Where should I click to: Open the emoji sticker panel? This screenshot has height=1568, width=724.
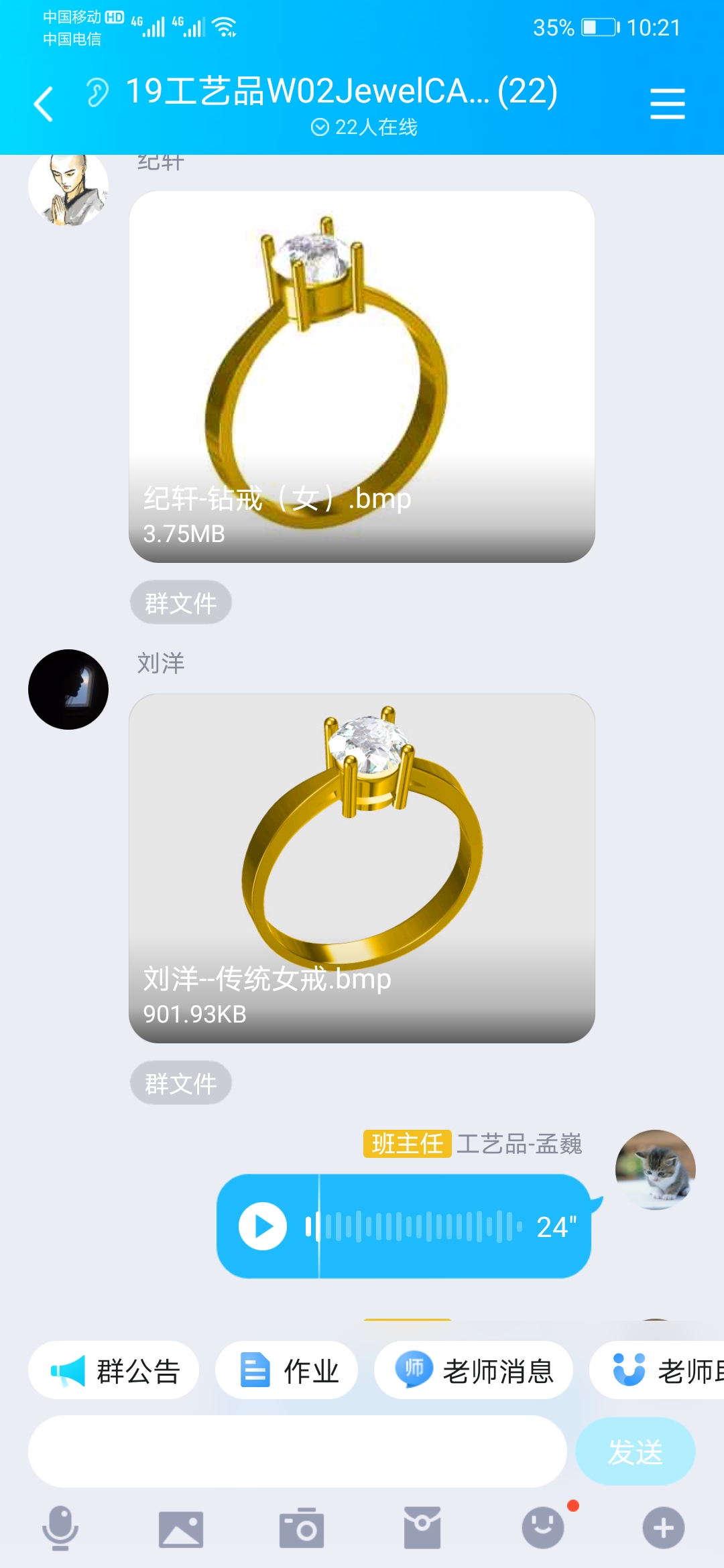543,1528
